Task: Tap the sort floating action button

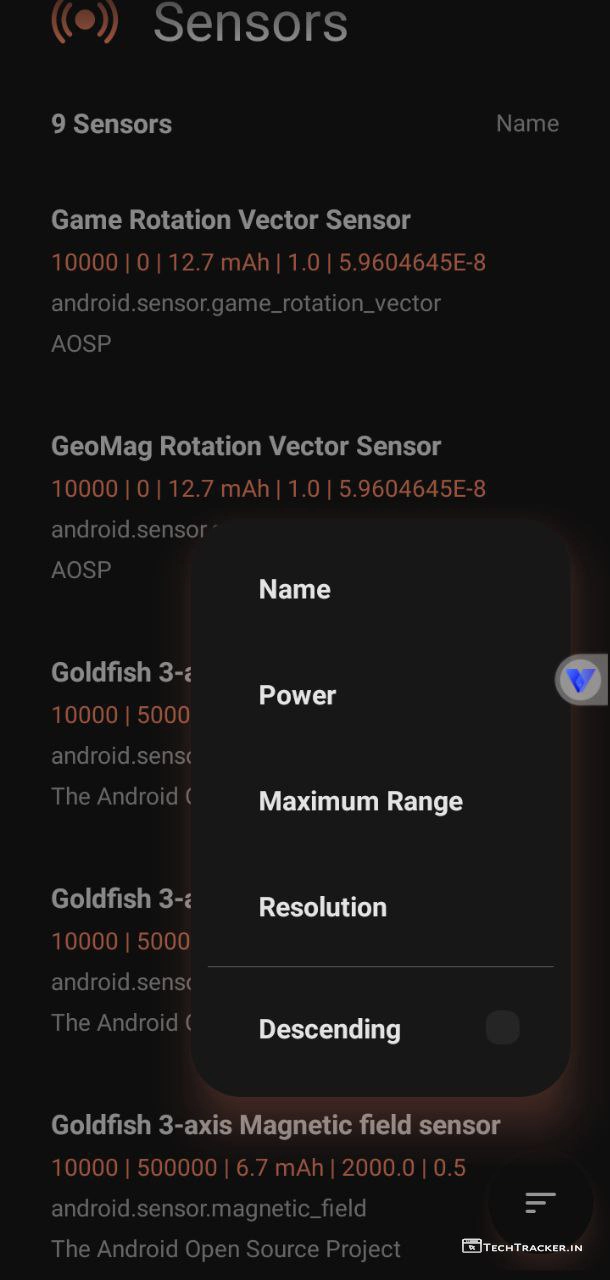Action: 540,1203
